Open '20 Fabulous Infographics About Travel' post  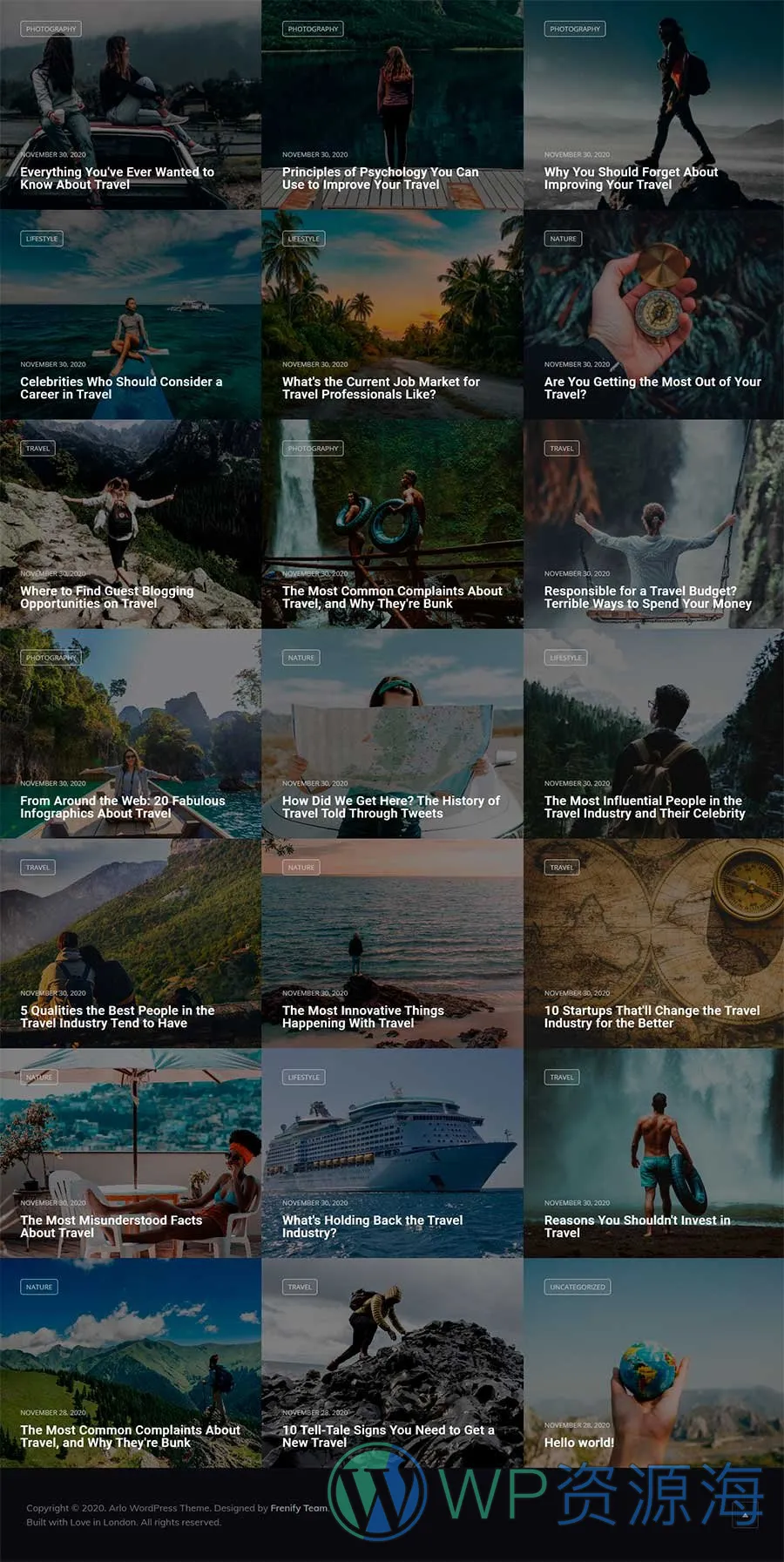point(123,807)
